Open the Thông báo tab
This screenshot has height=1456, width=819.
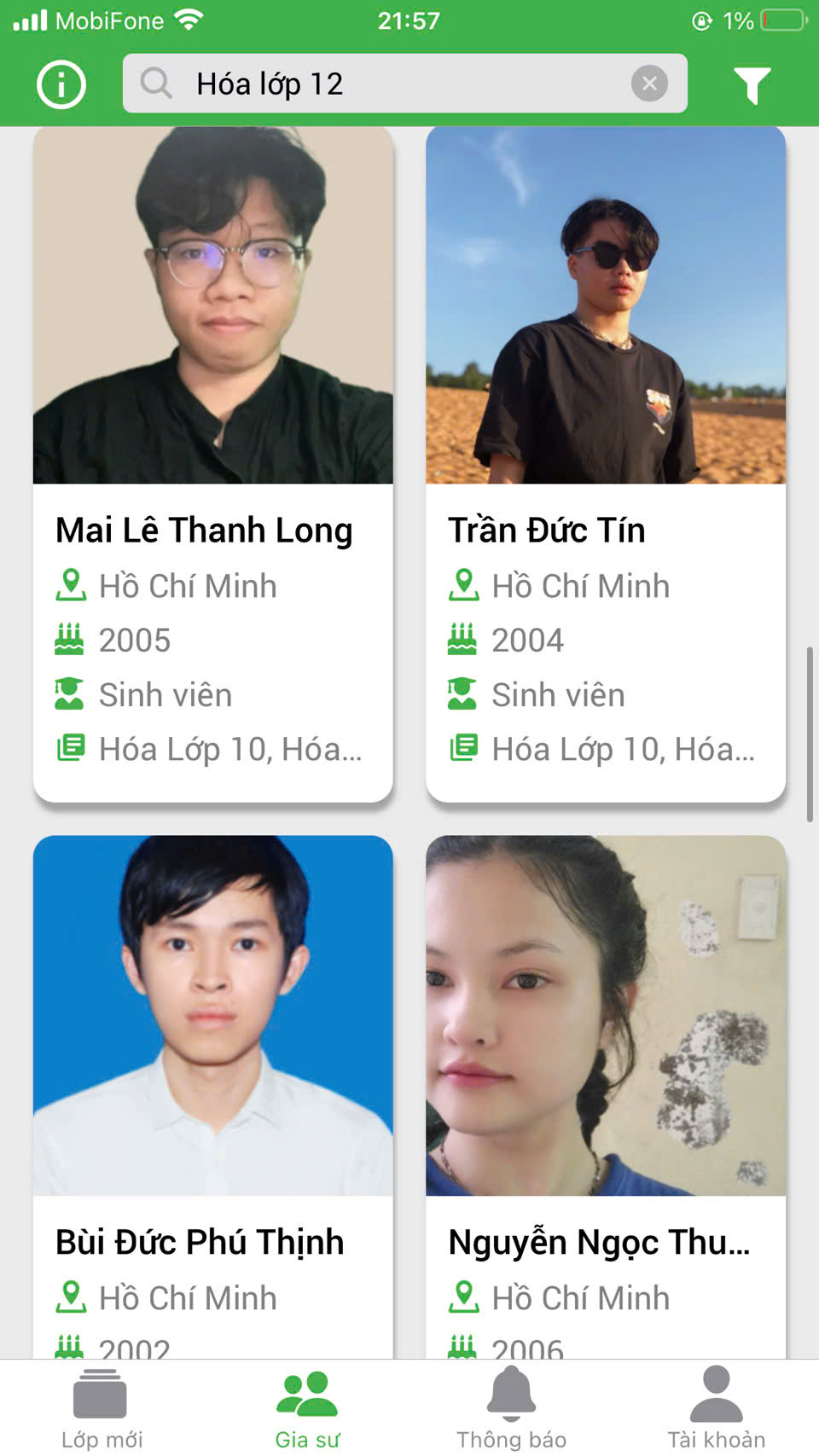pos(511,1408)
